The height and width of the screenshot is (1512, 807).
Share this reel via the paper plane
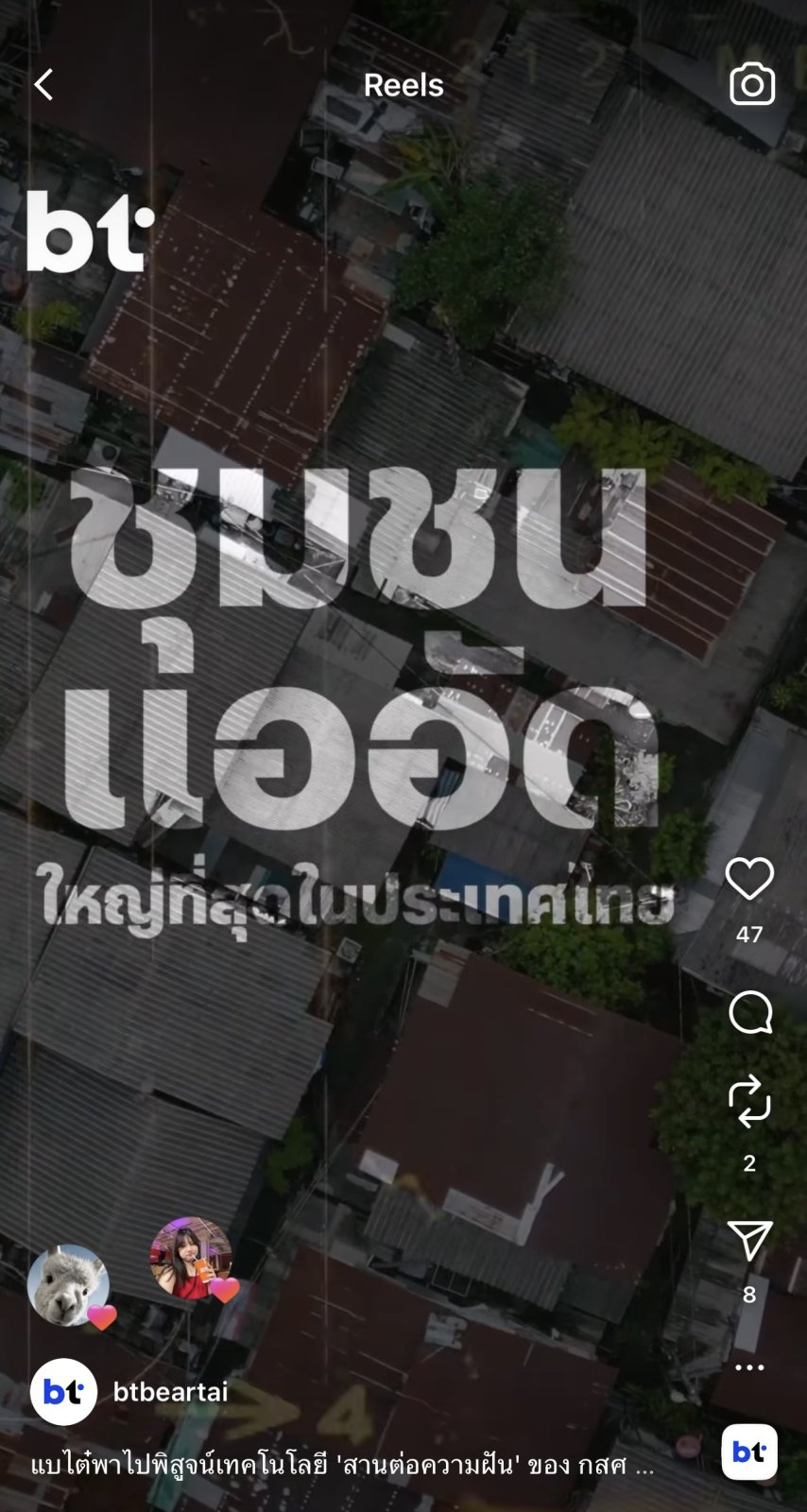[749, 1241]
